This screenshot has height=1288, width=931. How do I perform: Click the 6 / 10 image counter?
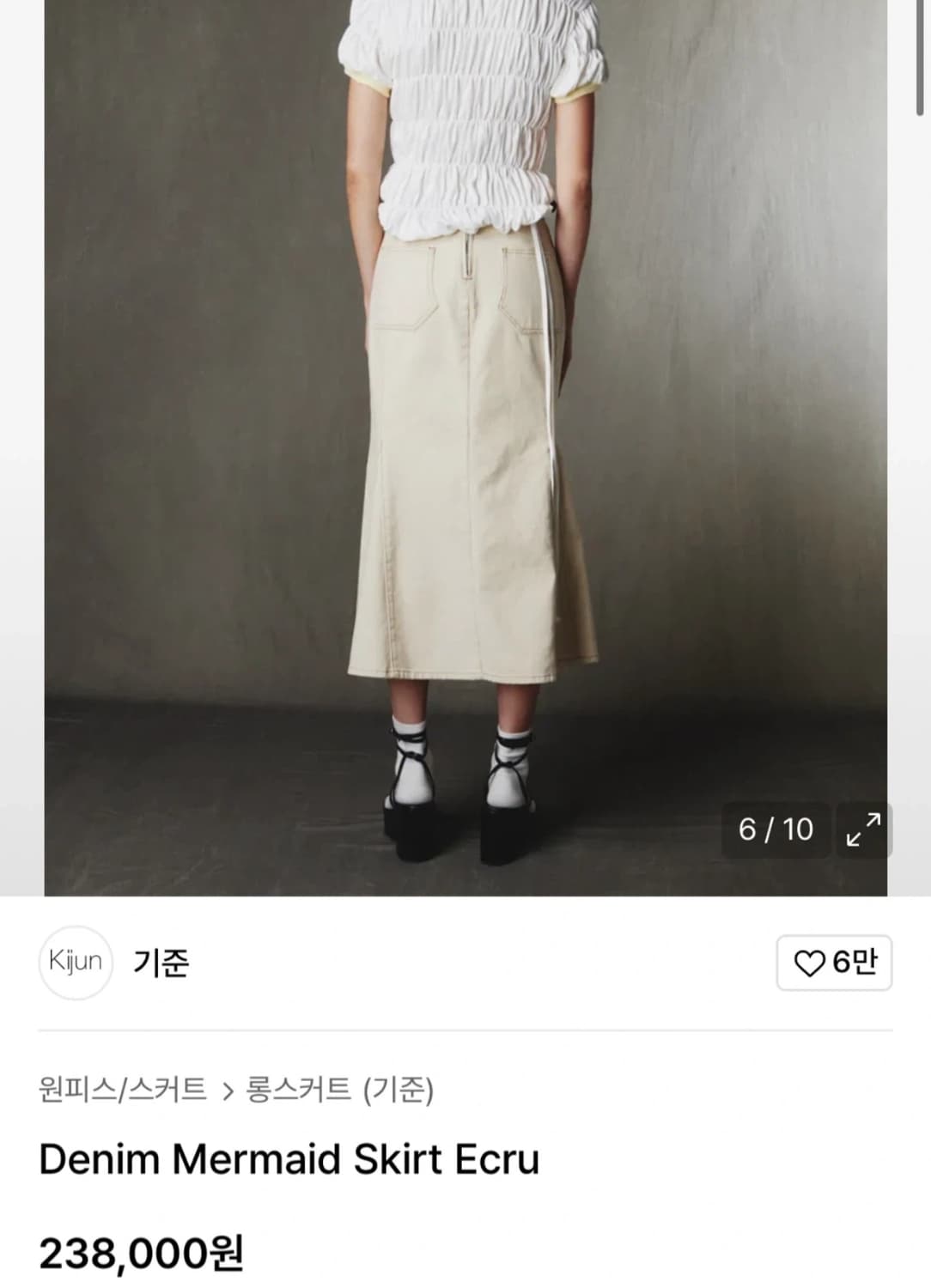click(x=776, y=830)
